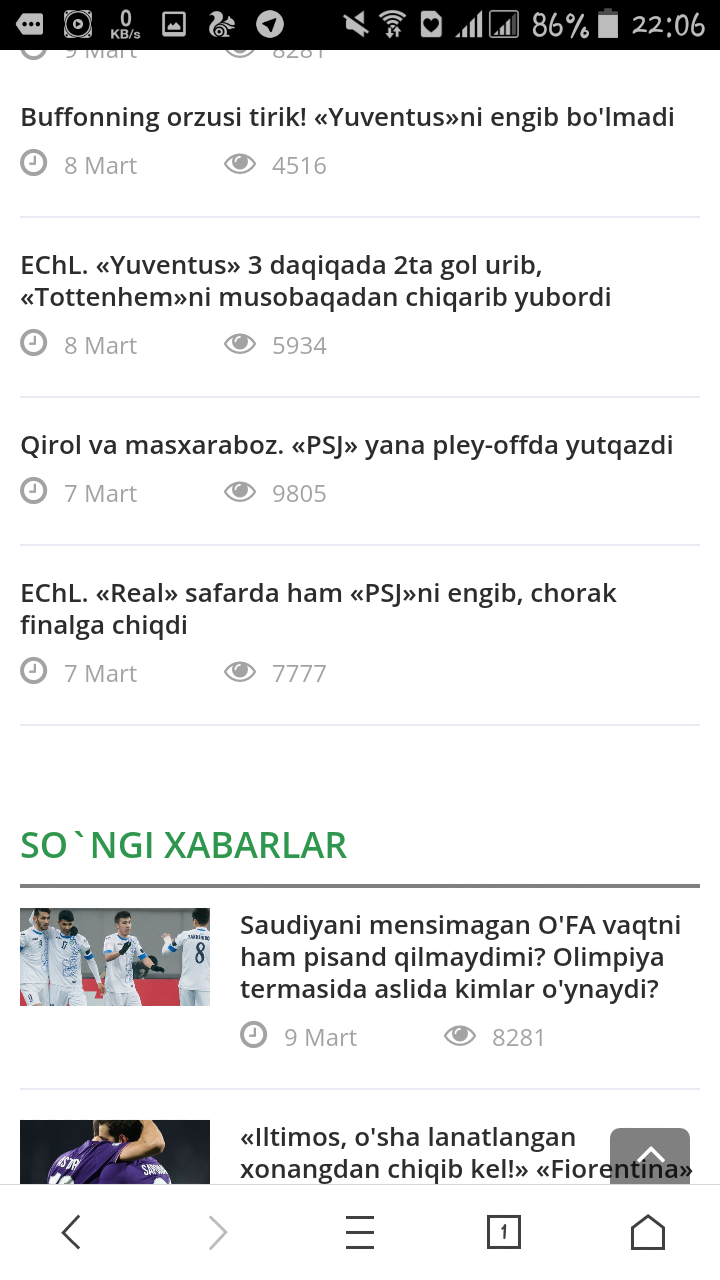This screenshot has height=1280, width=720.
Task: Go back to the previous page
Action: 71,1232
